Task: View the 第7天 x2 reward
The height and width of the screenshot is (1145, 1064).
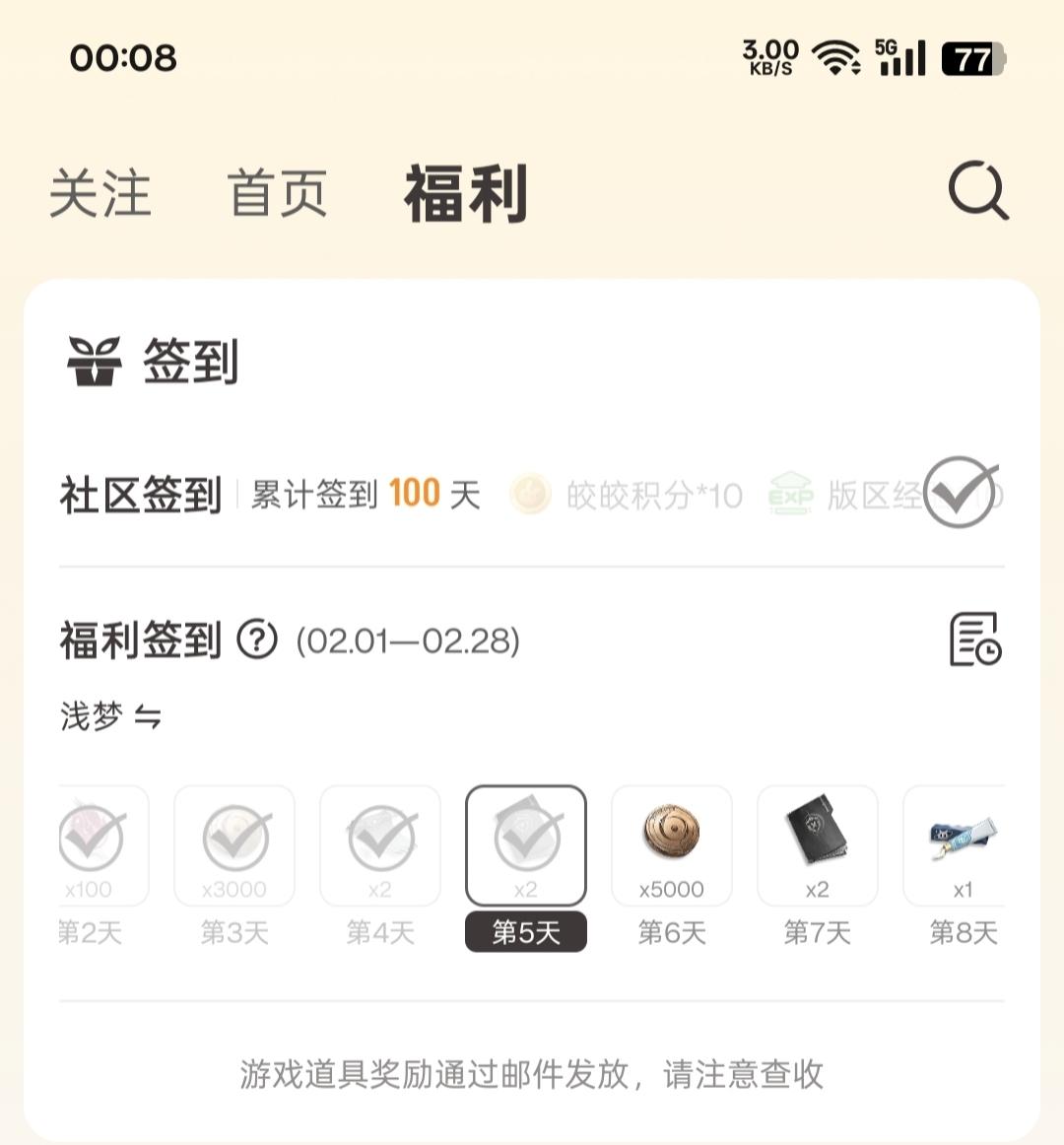Action: [x=818, y=845]
